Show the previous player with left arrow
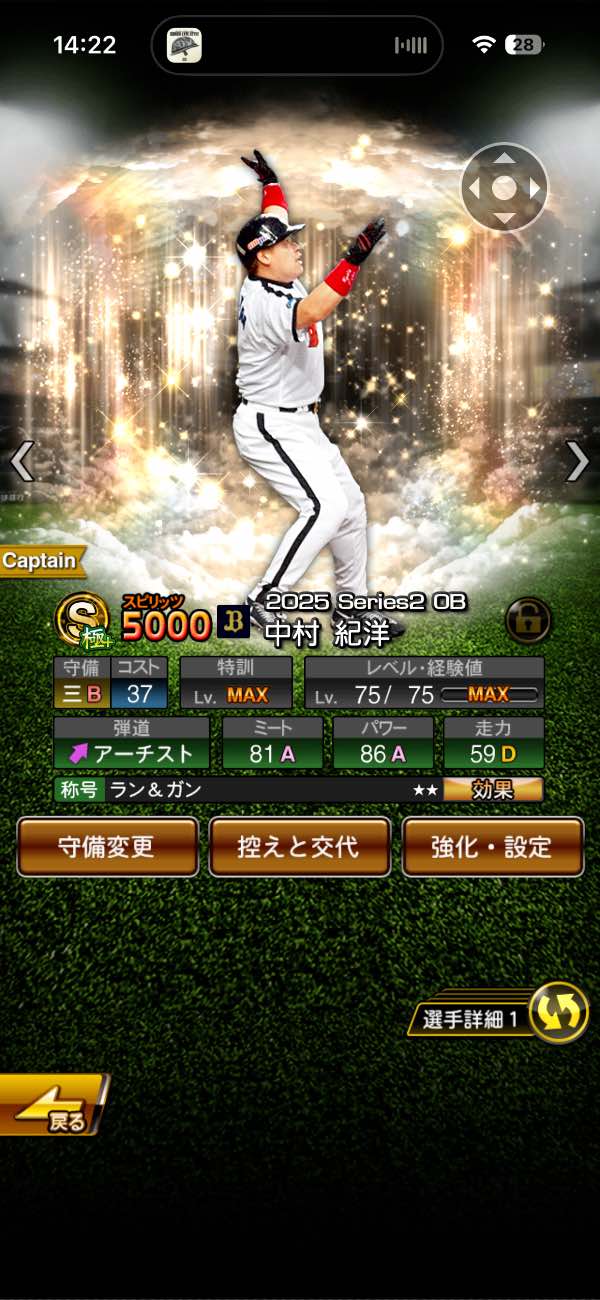Viewport: 600px width, 1300px height. [22, 461]
